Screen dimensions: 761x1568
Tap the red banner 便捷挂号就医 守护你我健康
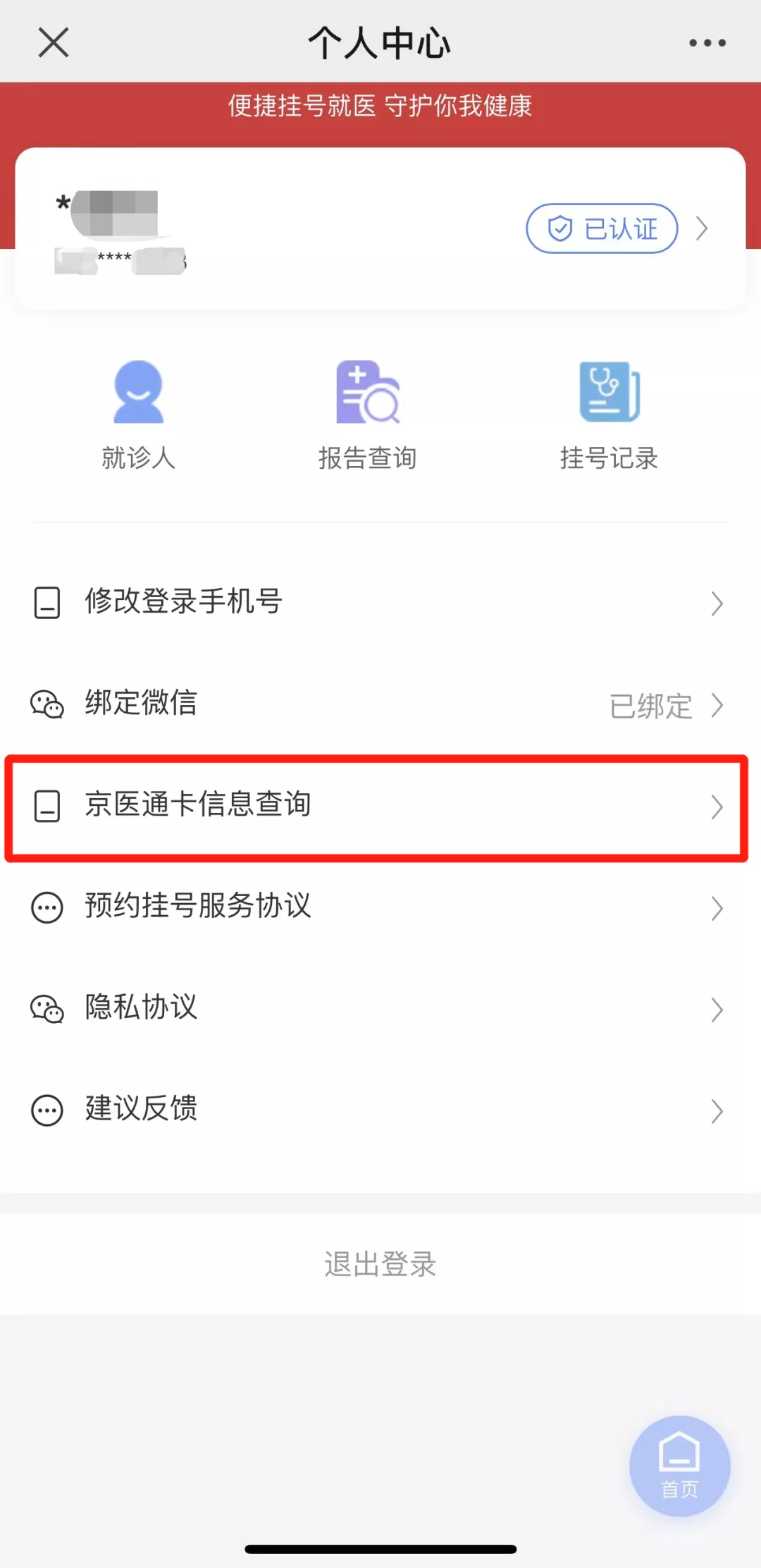click(x=380, y=106)
